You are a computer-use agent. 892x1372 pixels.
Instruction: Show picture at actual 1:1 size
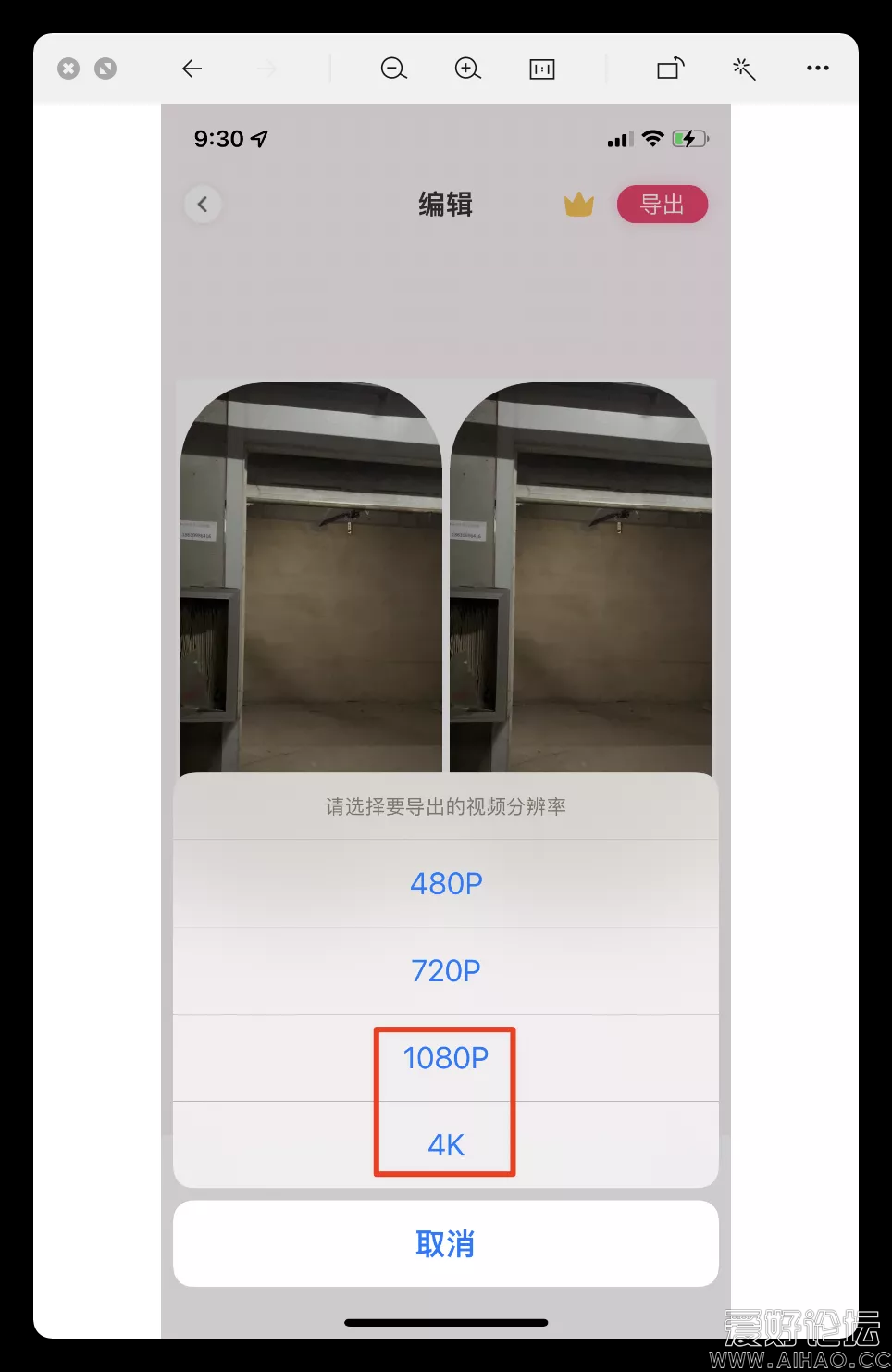click(542, 69)
